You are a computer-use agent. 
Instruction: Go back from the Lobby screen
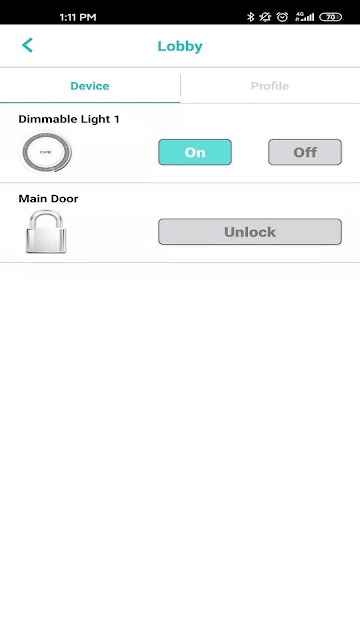(27, 45)
